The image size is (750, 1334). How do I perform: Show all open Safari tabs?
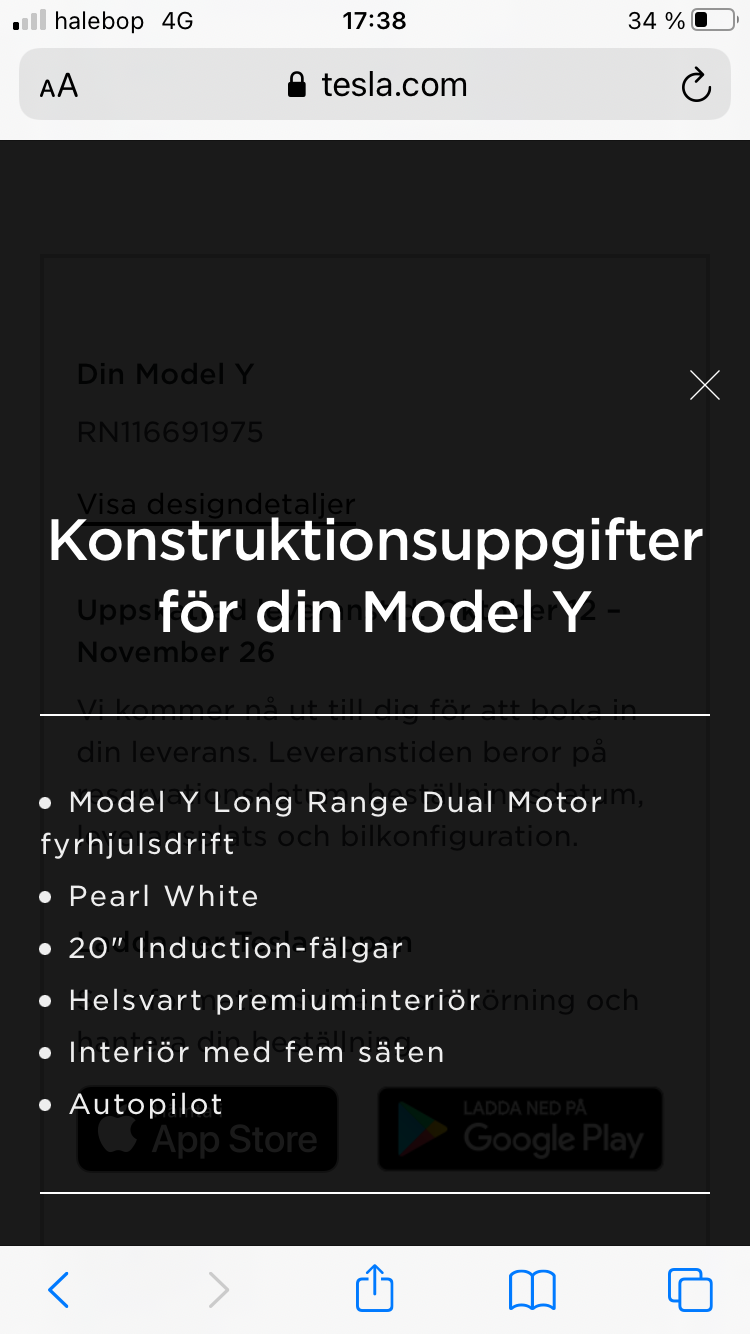[690, 1289]
